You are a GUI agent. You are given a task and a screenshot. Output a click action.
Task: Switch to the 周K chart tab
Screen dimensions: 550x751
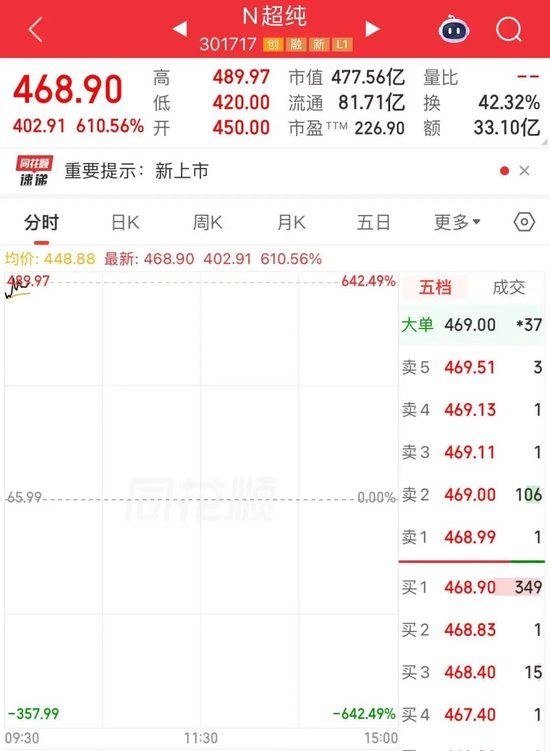207,223
